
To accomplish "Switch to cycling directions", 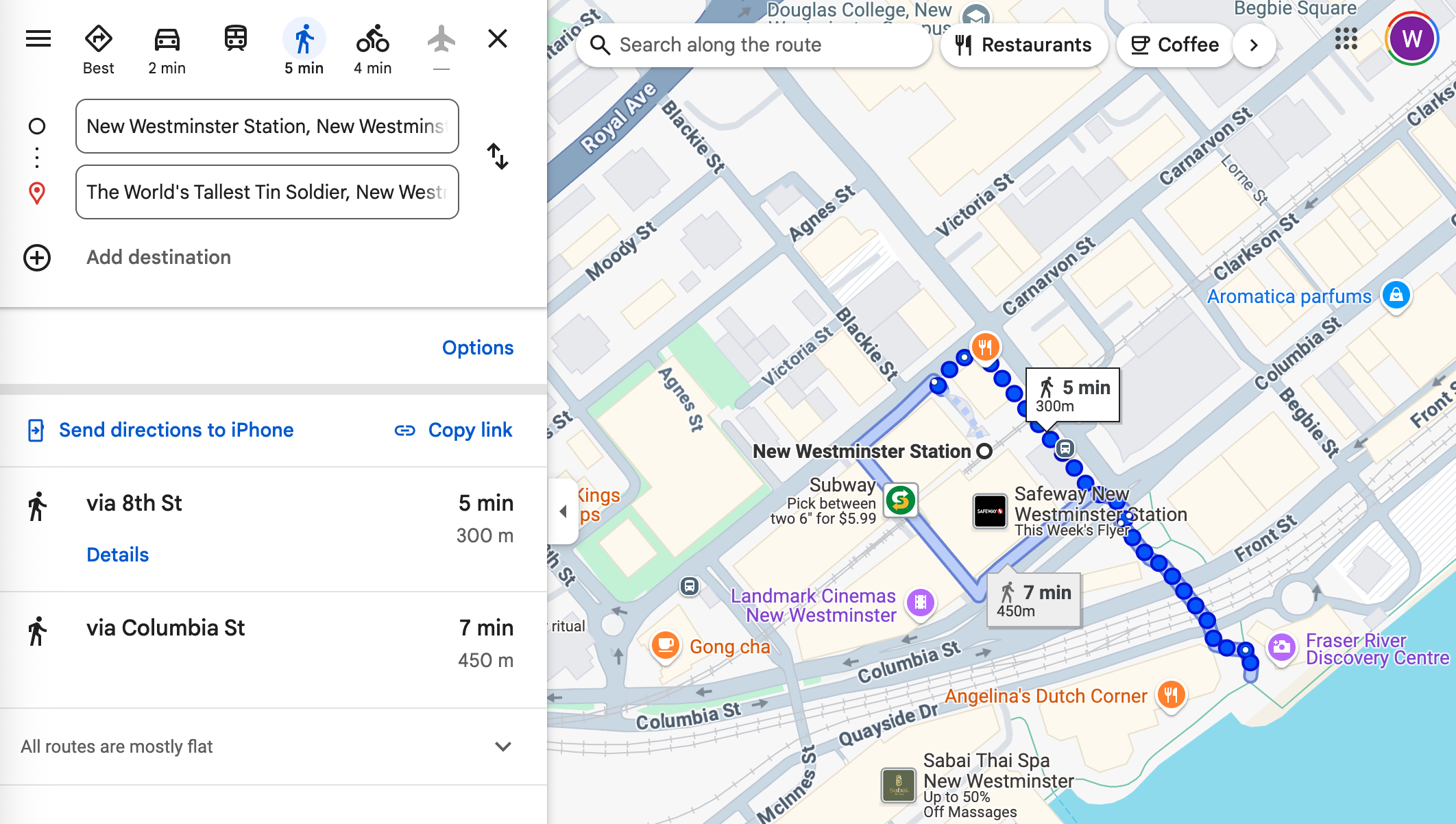I will click(x=372, y=48).
